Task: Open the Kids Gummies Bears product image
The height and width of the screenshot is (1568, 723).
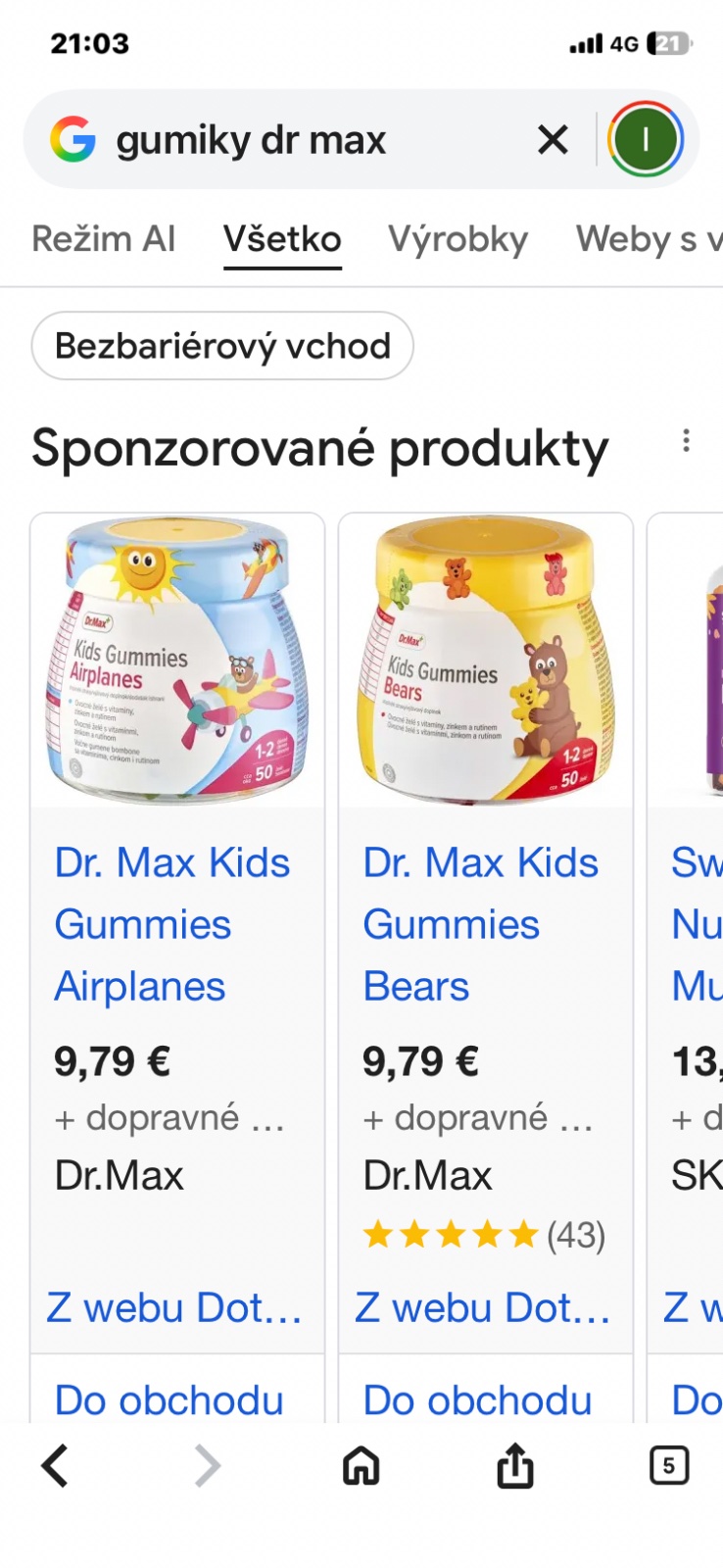Action: [x=486, y=661]
